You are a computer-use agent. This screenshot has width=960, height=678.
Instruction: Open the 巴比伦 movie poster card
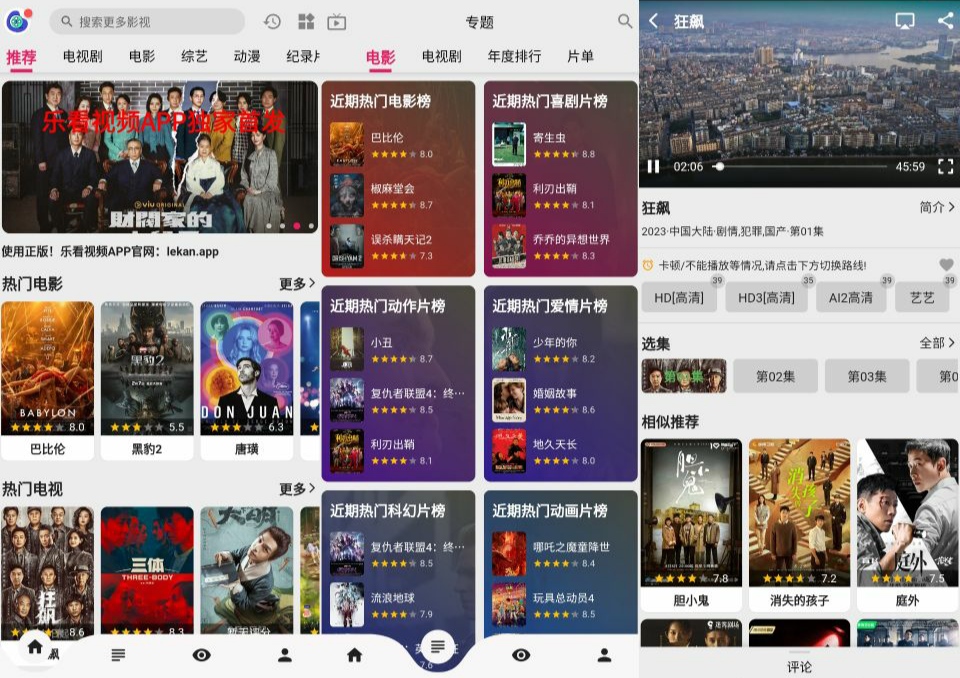[x=47, y=369]
